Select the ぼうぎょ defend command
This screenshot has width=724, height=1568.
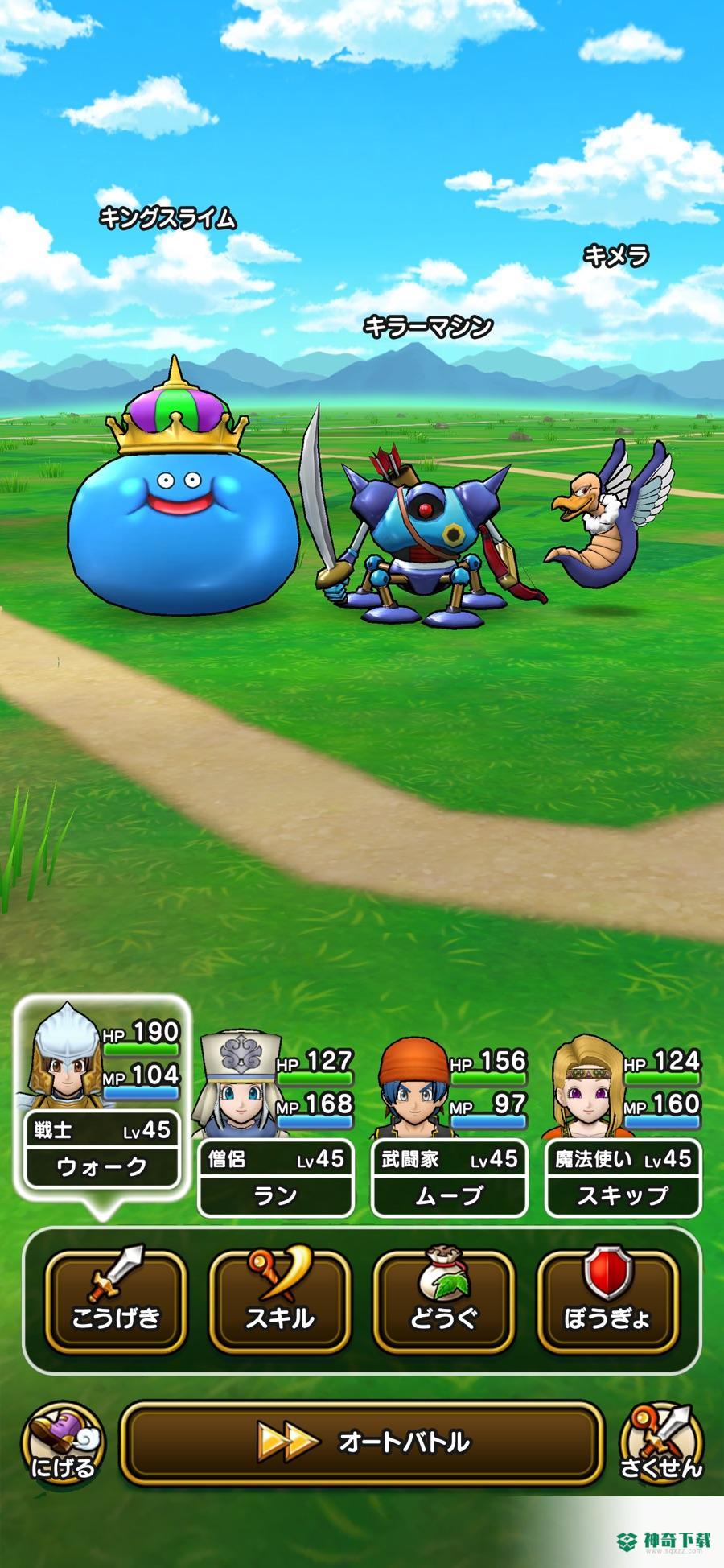pyautogui.click(x=607, y=1301)
